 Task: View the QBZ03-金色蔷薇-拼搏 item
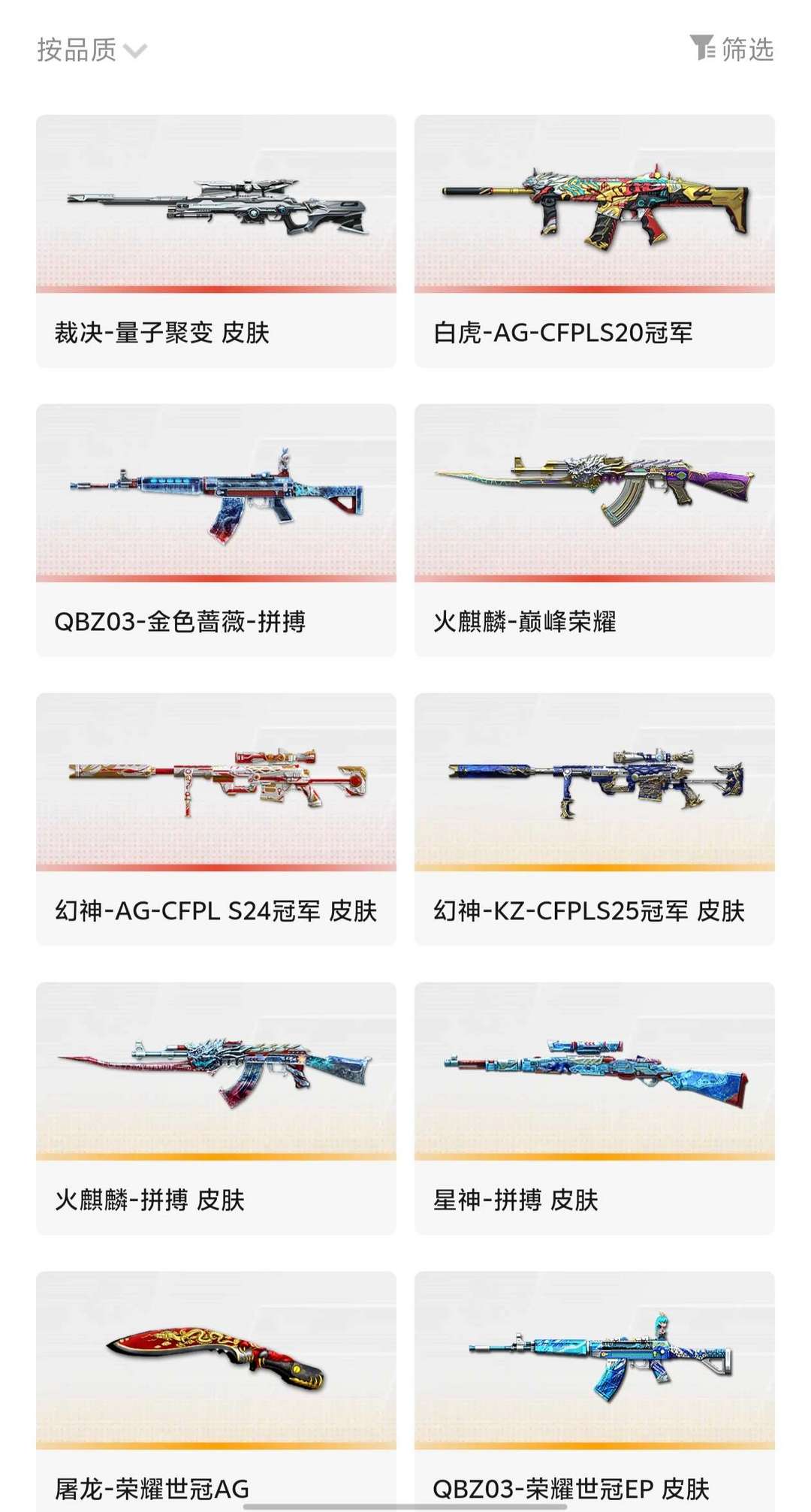click(x=216, y=530)
